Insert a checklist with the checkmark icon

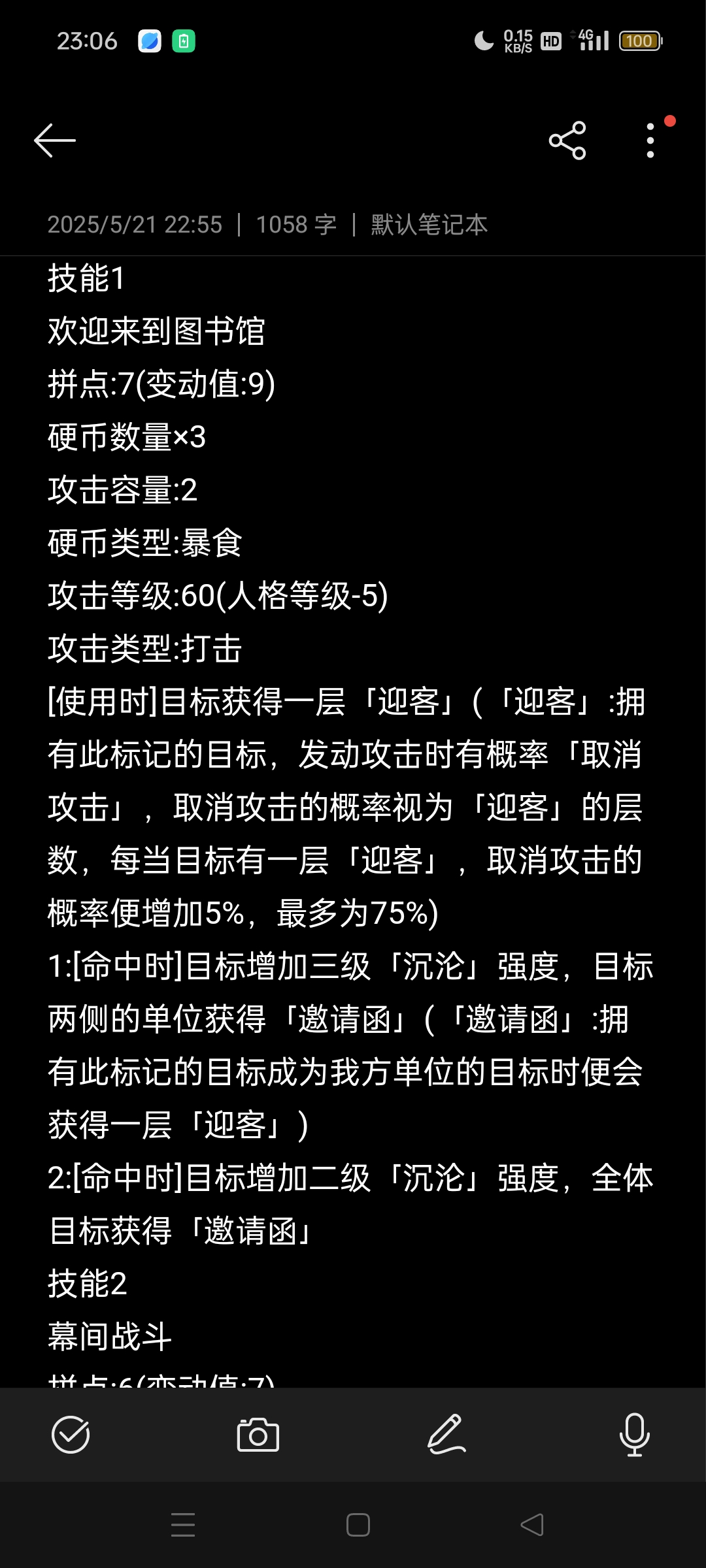[71, 1434]
